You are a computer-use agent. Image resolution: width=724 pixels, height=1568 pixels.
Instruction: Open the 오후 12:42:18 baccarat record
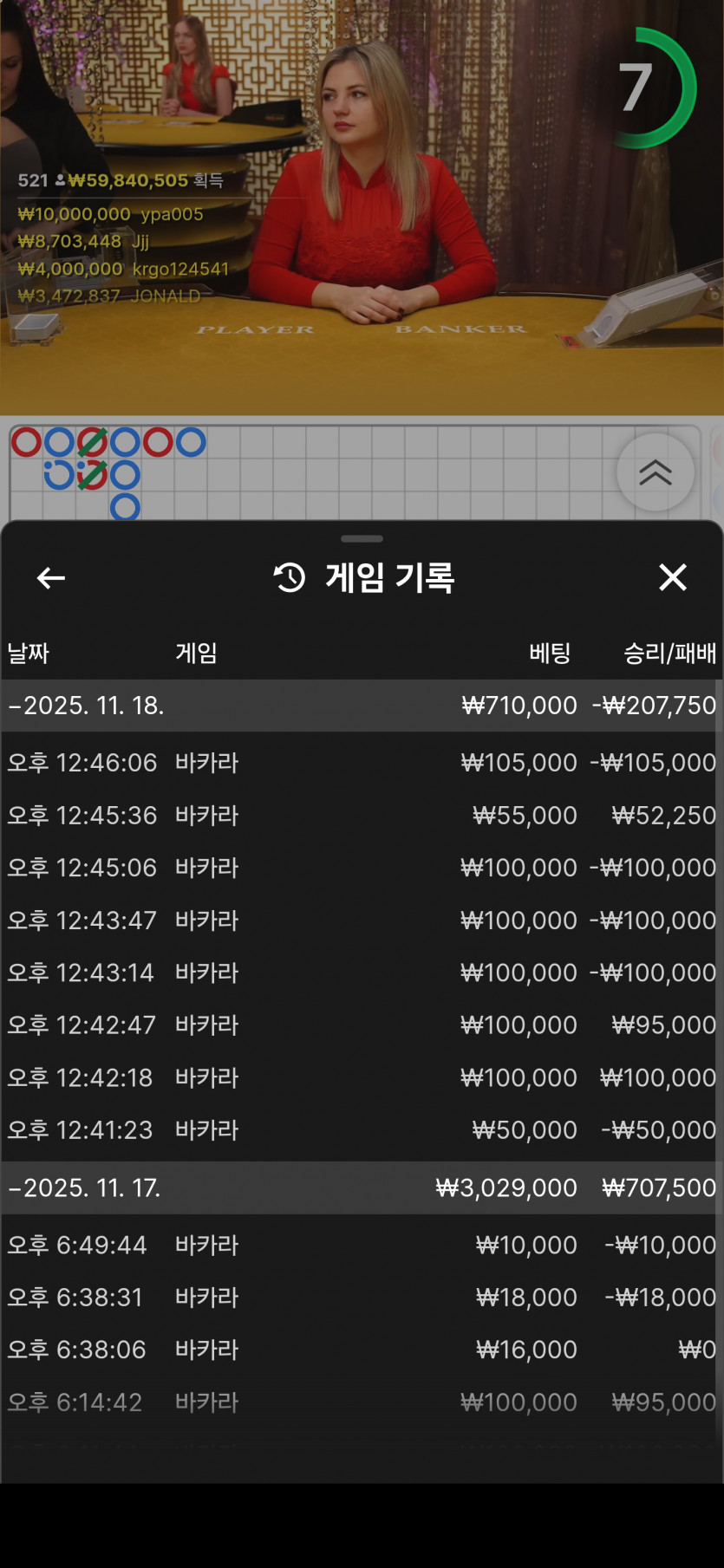pos(361,1077)
